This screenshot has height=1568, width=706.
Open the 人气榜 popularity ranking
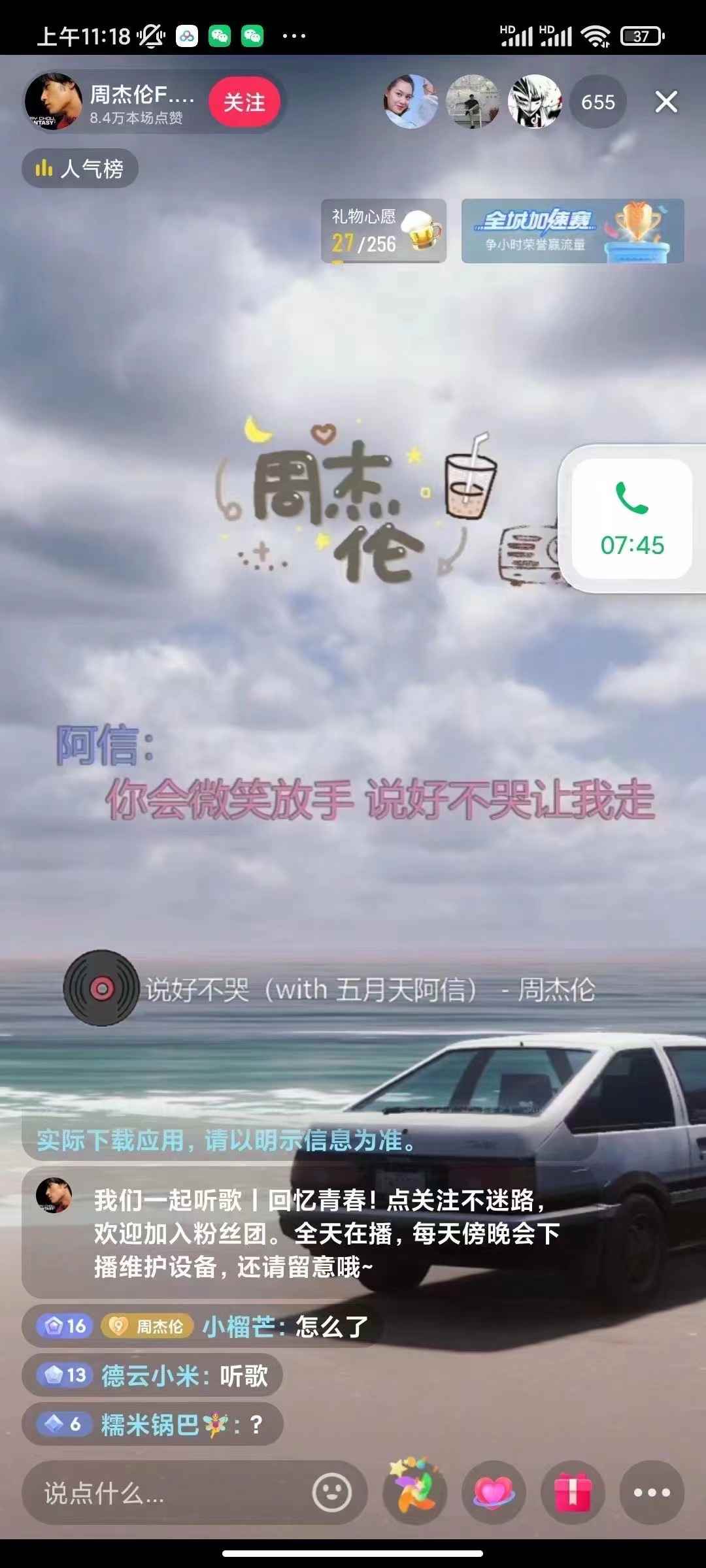(x=80, y=169)
